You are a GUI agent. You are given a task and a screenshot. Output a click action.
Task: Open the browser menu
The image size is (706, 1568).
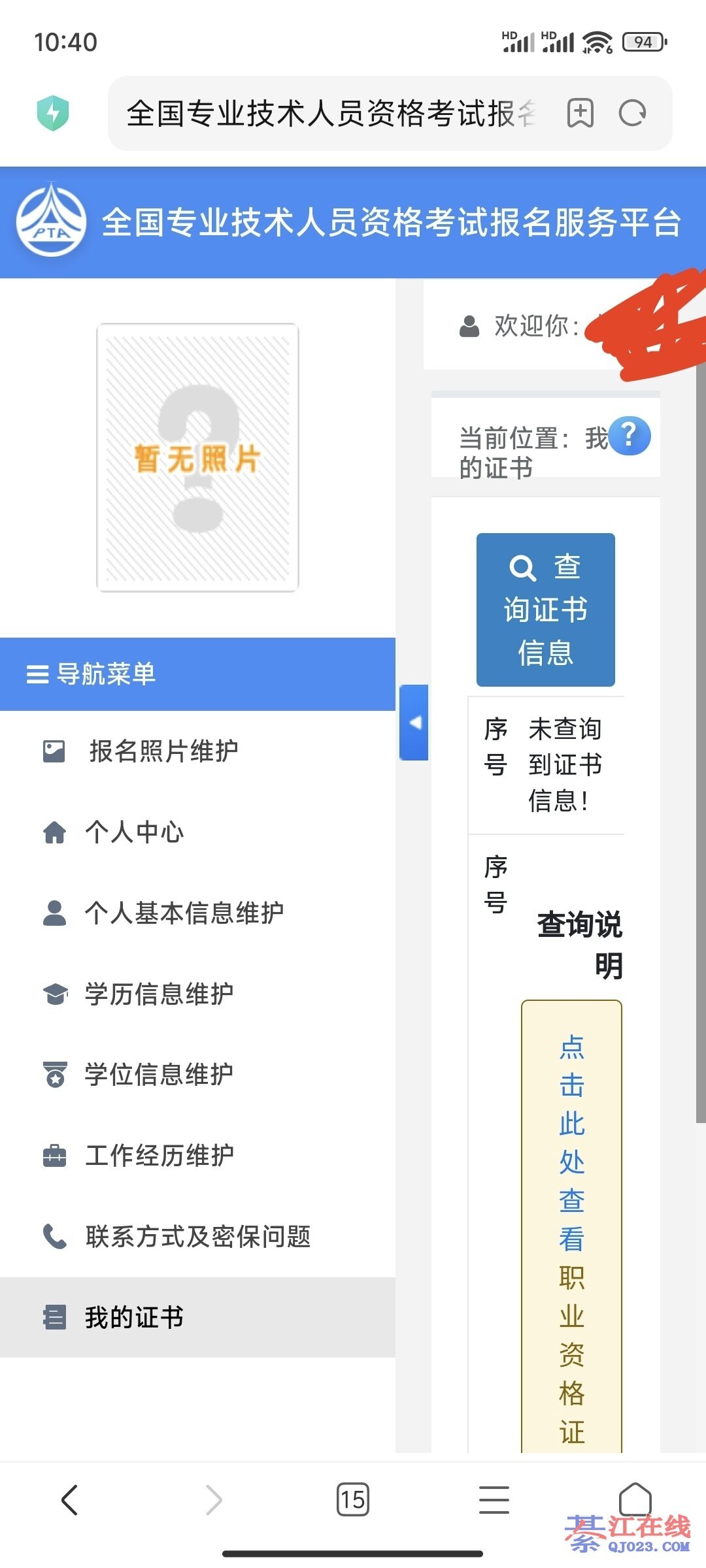pyautogui.click(x=494, y=1499)
